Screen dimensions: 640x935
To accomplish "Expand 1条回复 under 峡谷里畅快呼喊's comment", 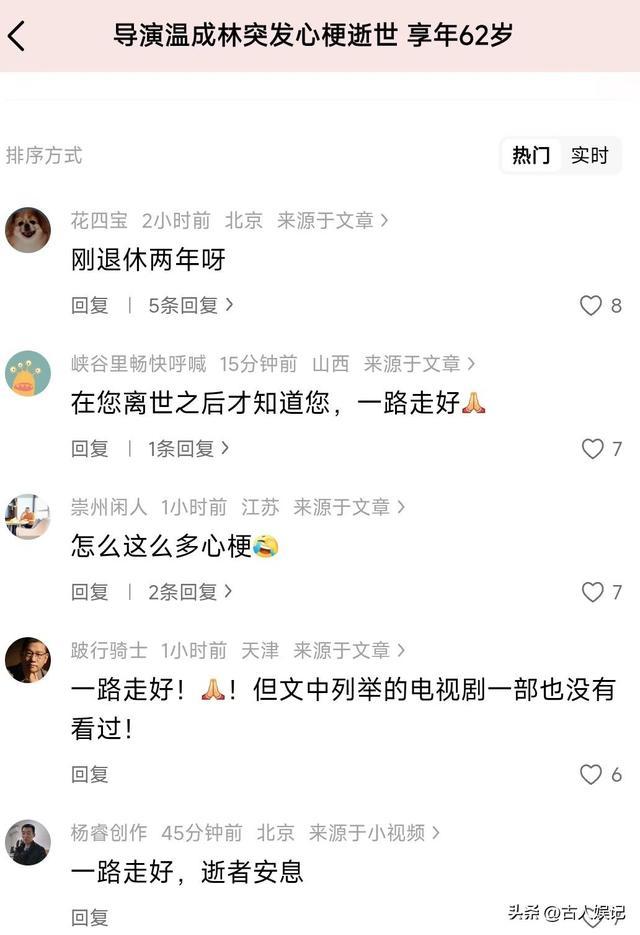I will click(x=188, y=449).
